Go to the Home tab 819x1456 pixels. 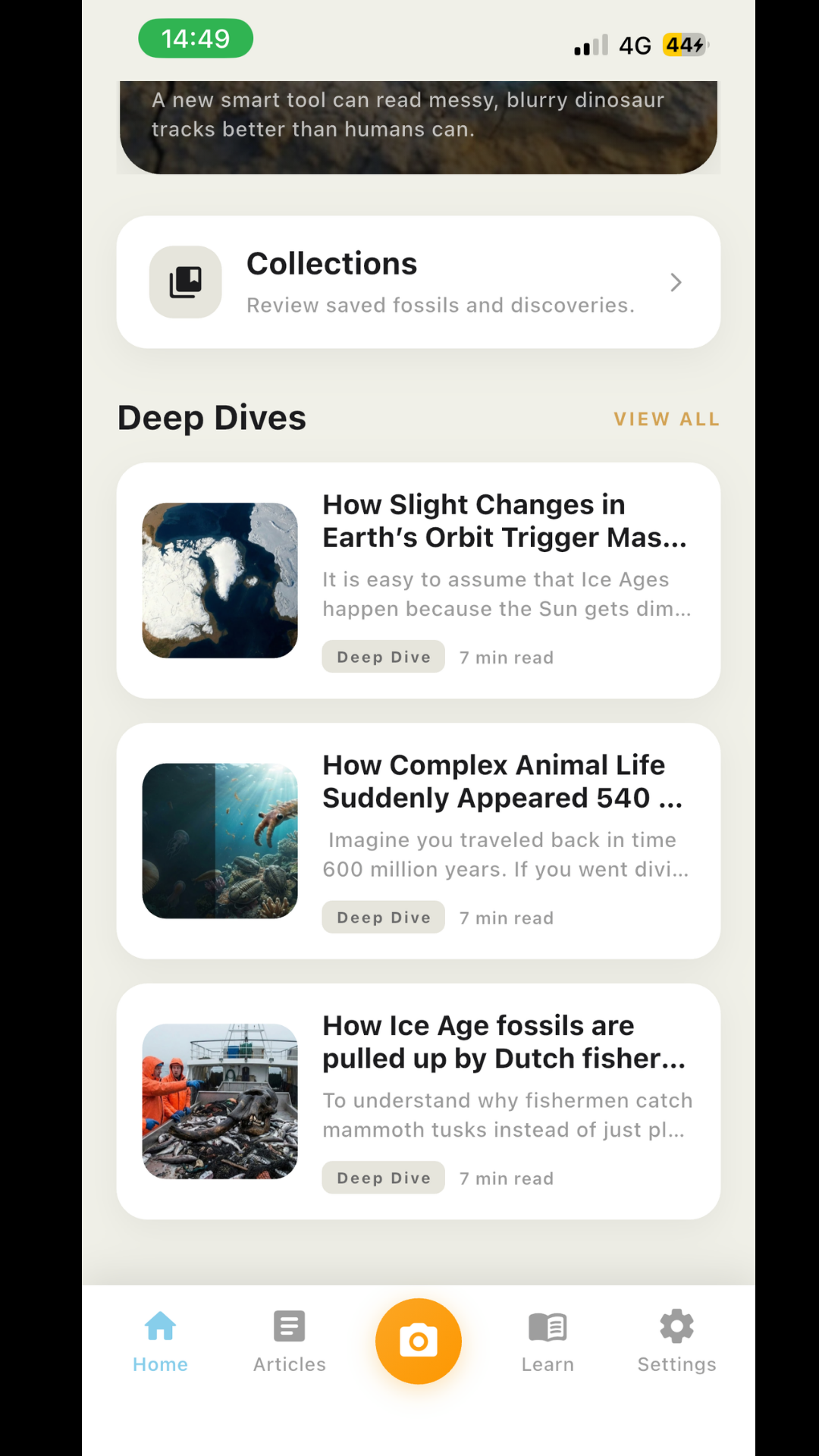pos(160,1342)
